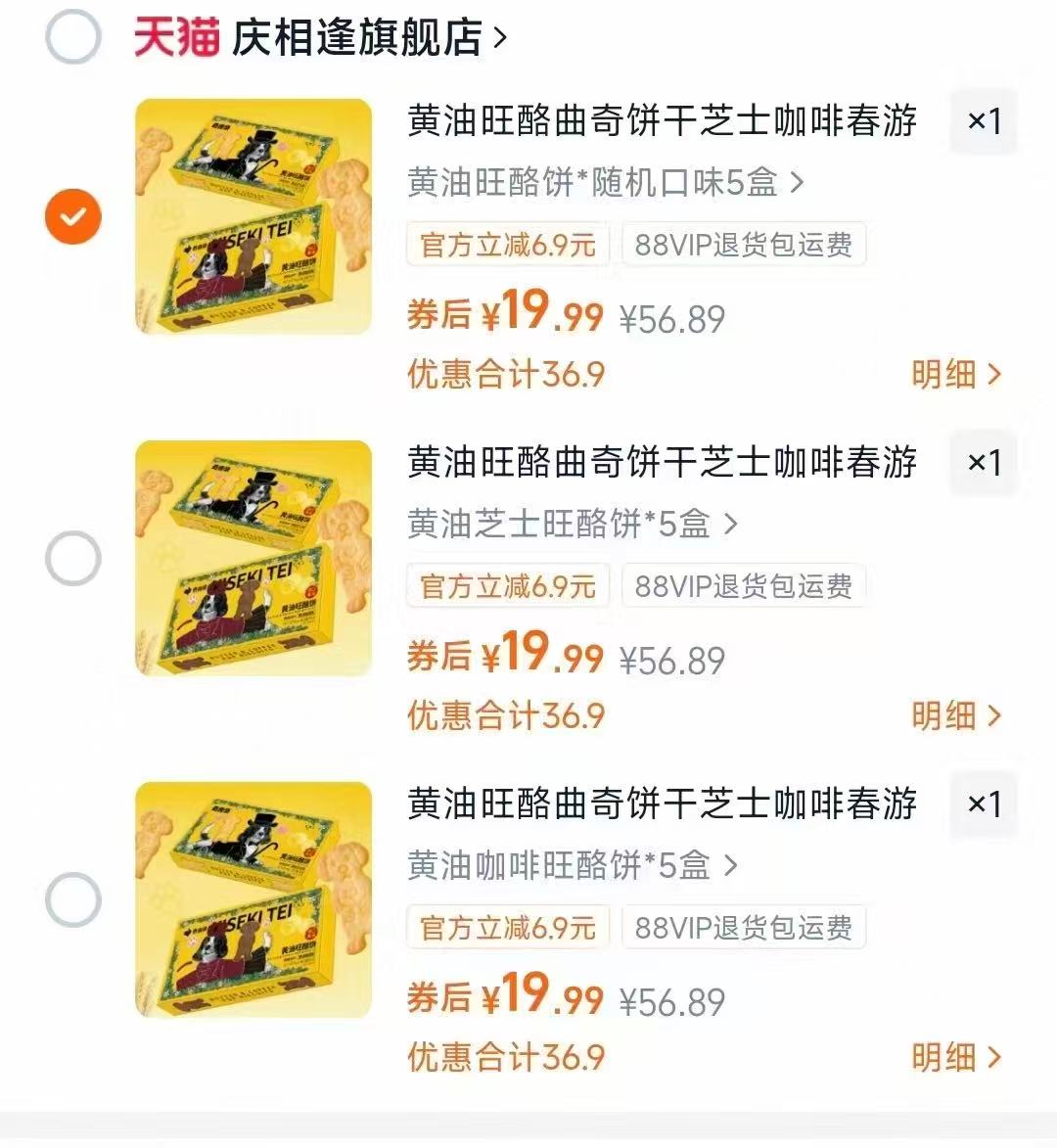The height and width of the screenshot is (1148, 1057).
Task: Click the second product's thumbnail image
Action: pos(253,558)
